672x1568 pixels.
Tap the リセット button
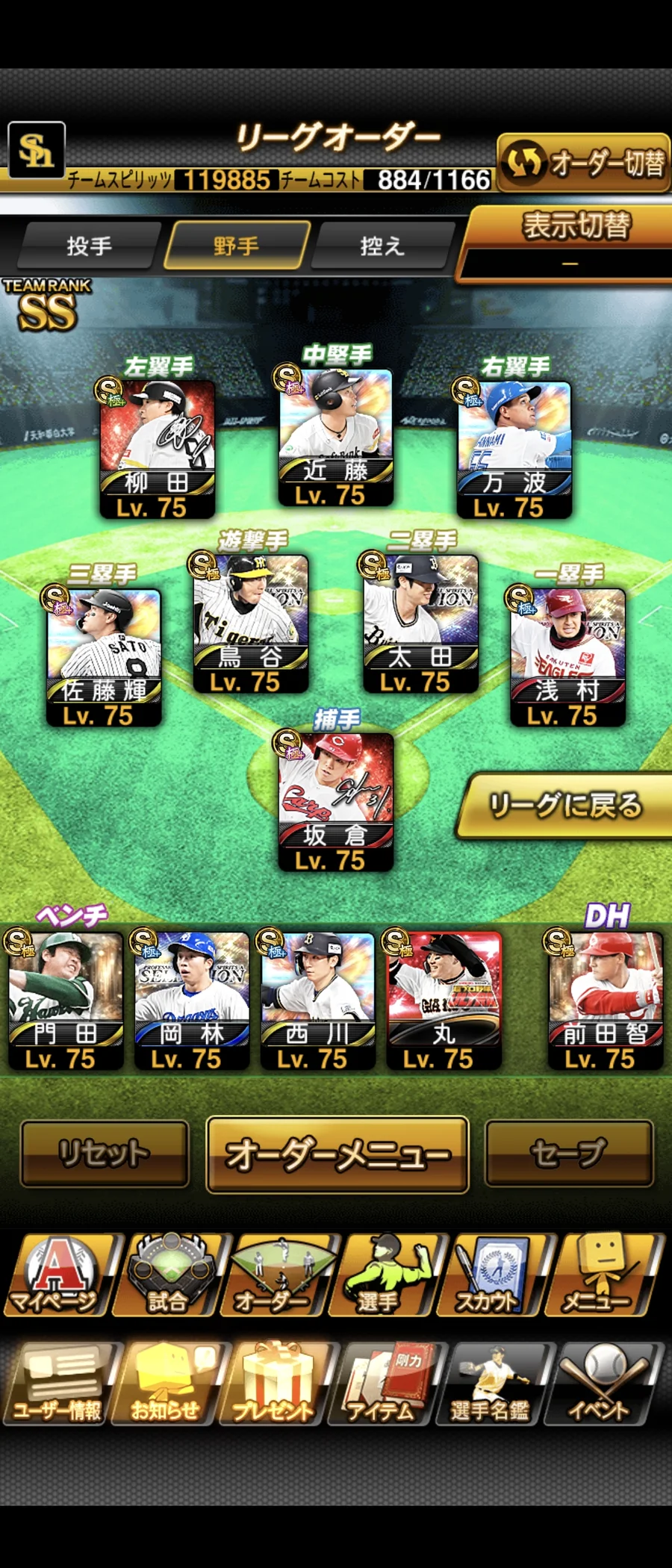pyautogui.click(x=105, y=1154)
